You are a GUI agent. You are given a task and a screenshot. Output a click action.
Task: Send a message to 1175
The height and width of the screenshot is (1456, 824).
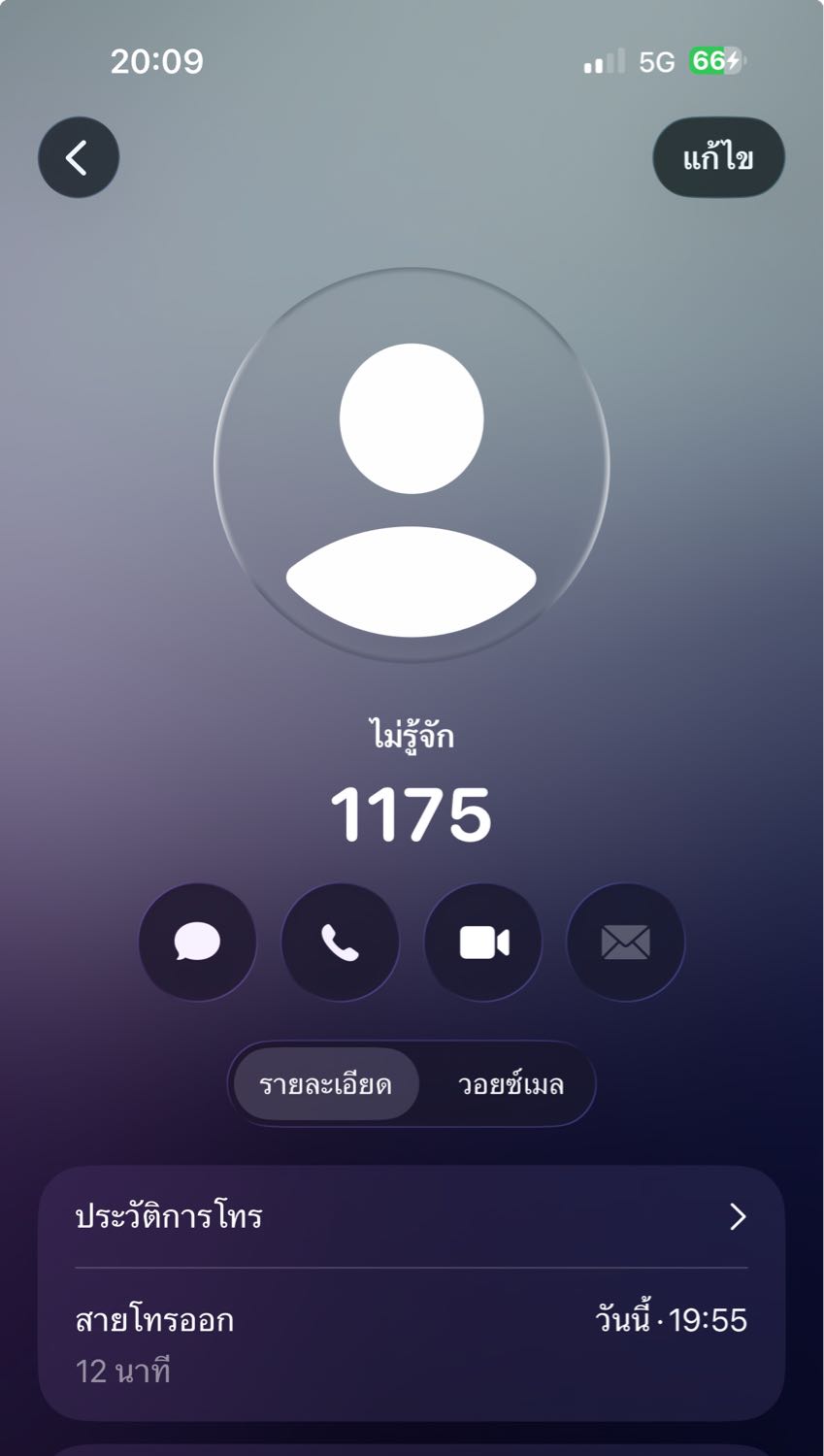(x=197, y=942)
